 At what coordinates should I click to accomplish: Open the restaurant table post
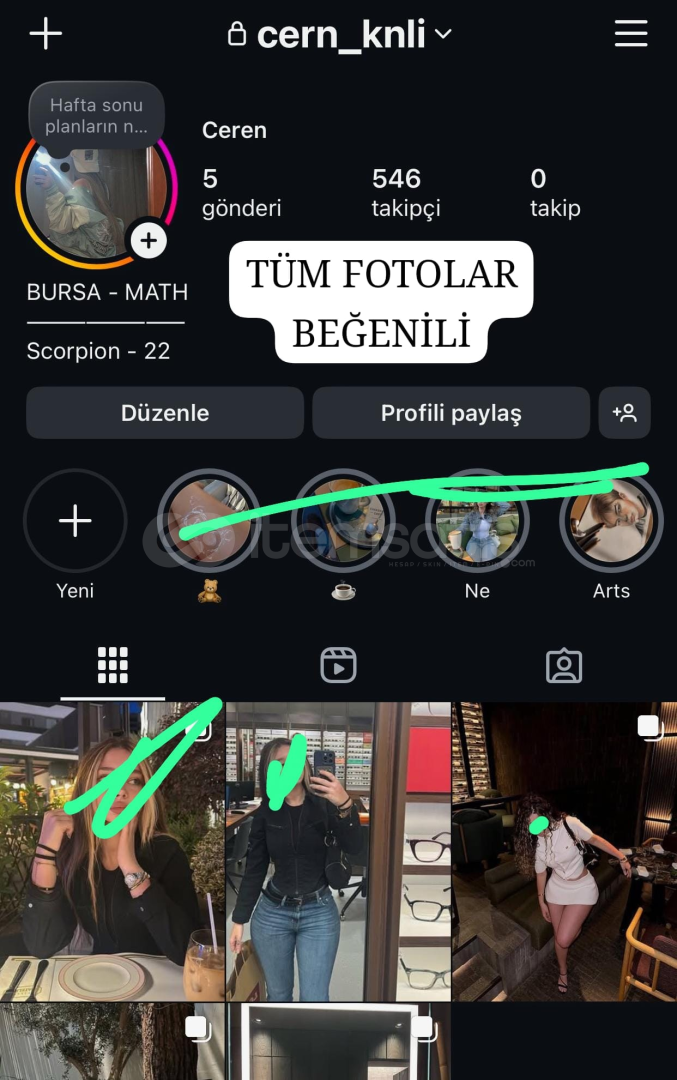tap(112, 851)
